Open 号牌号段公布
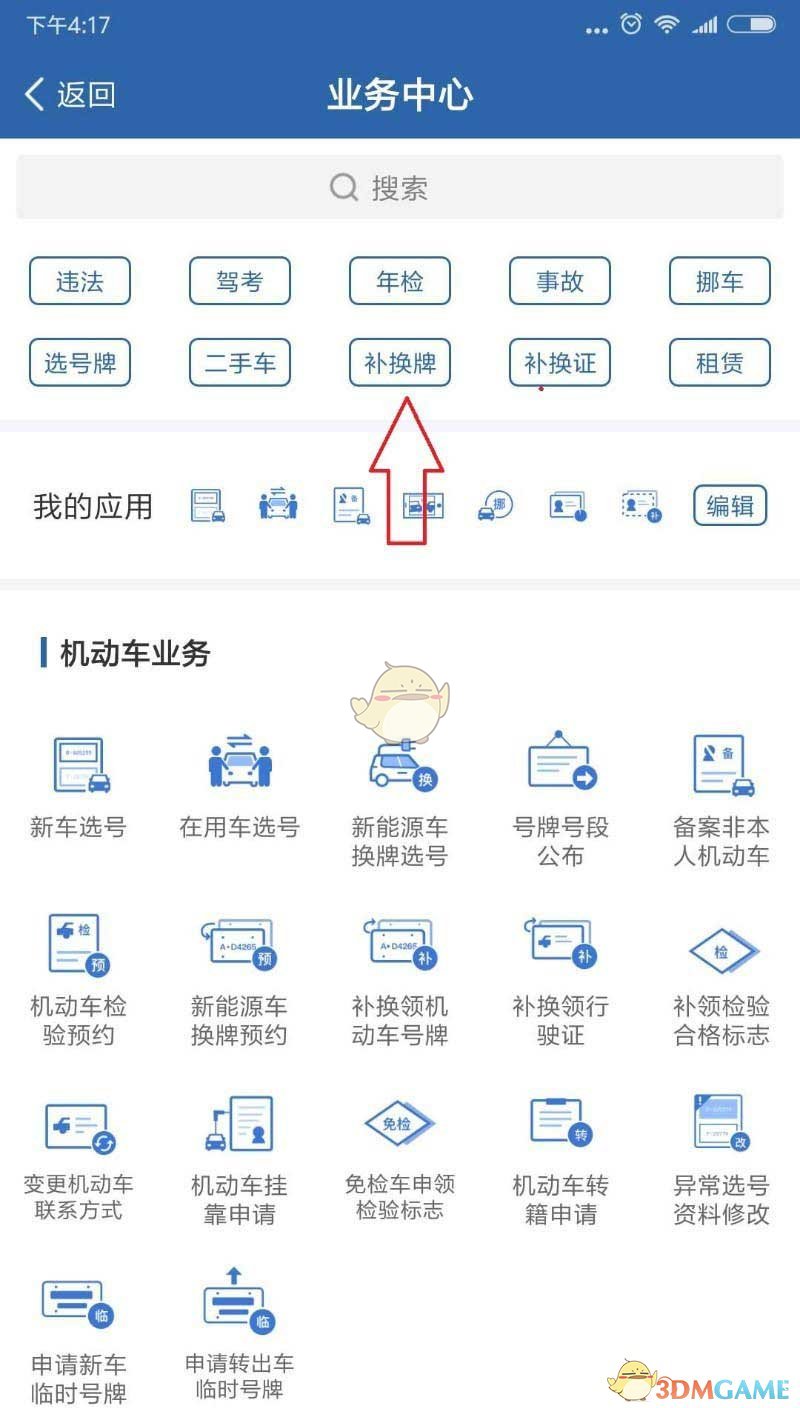This screenshot has height=1408, width=800. [561, 795]
